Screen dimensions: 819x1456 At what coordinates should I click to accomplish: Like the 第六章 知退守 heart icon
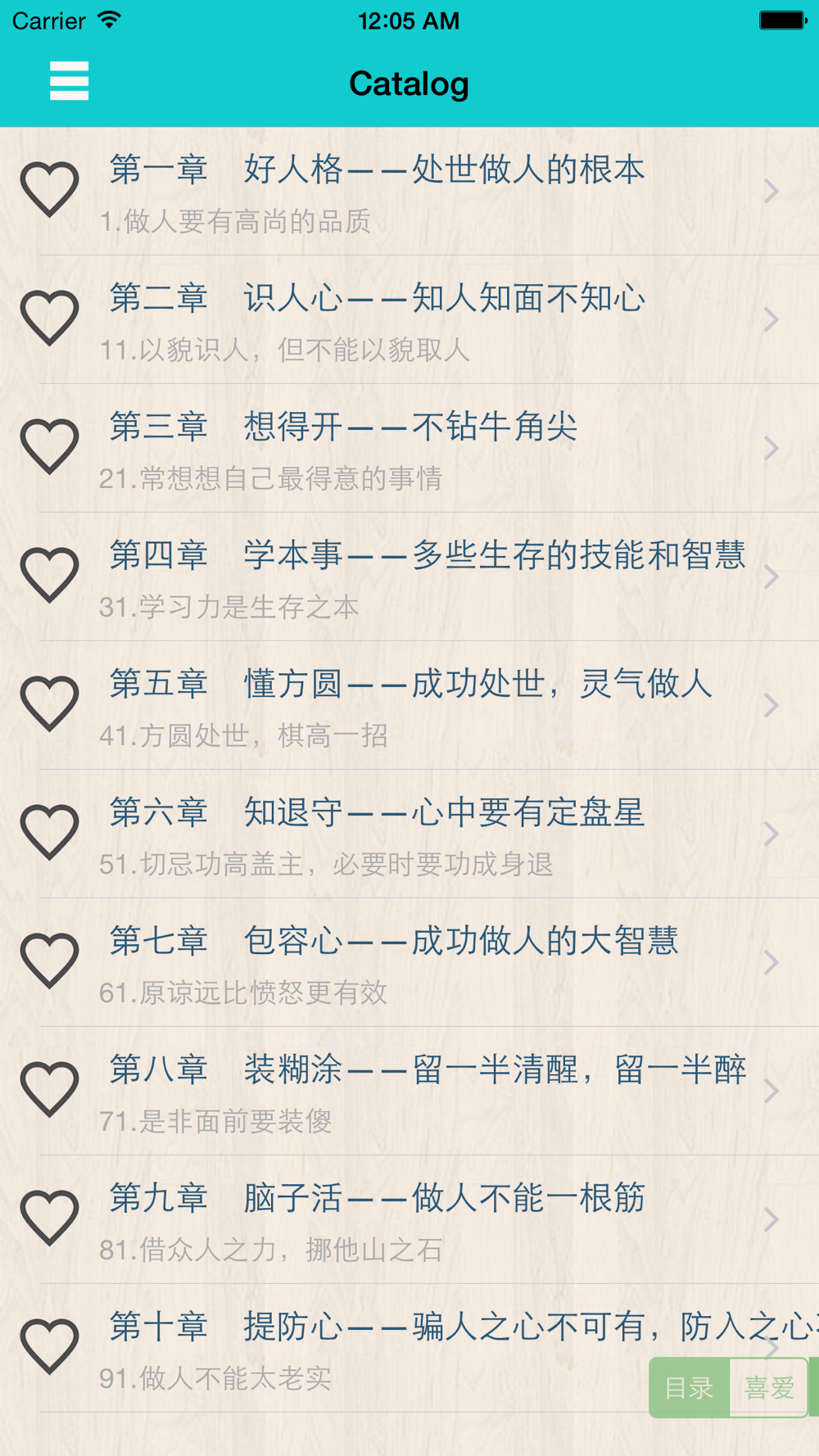[49, 832]
